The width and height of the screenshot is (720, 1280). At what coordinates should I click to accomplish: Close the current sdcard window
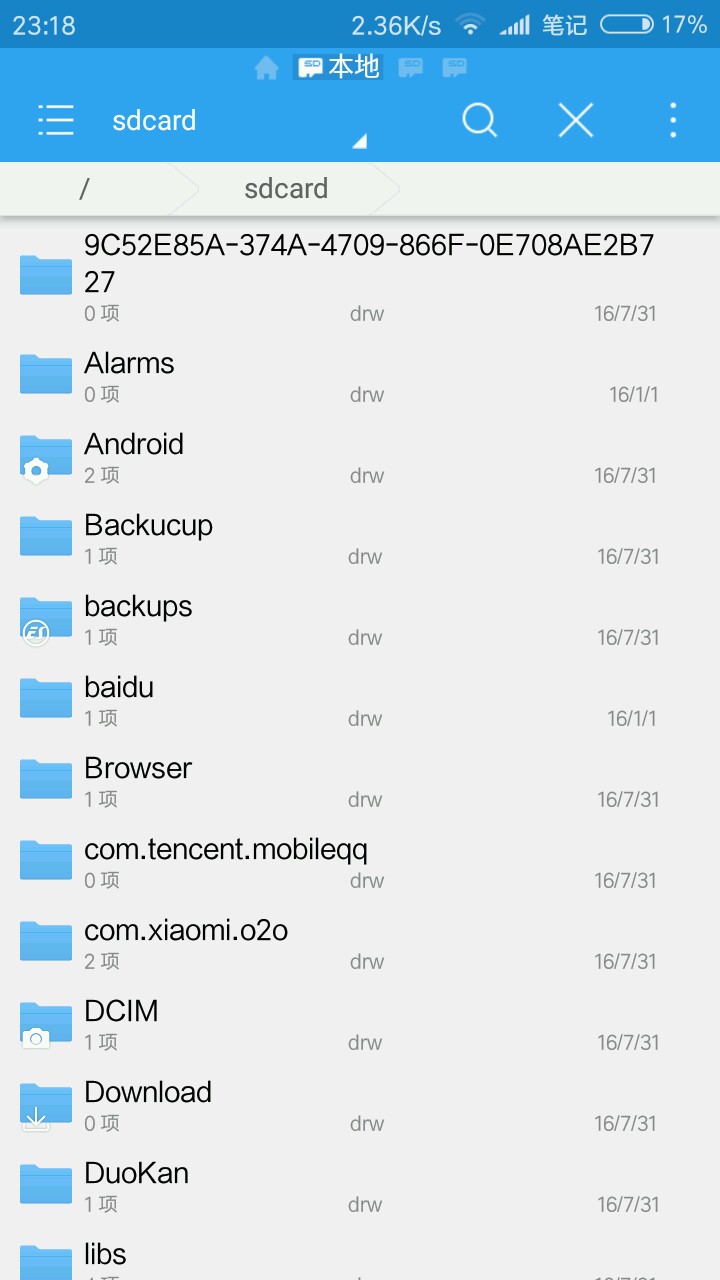575,121
